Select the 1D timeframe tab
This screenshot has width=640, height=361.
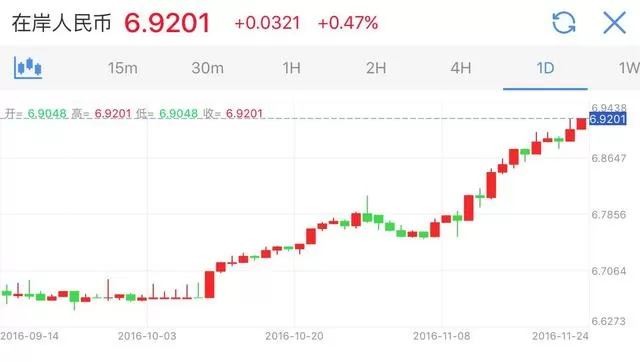point(545,68)
